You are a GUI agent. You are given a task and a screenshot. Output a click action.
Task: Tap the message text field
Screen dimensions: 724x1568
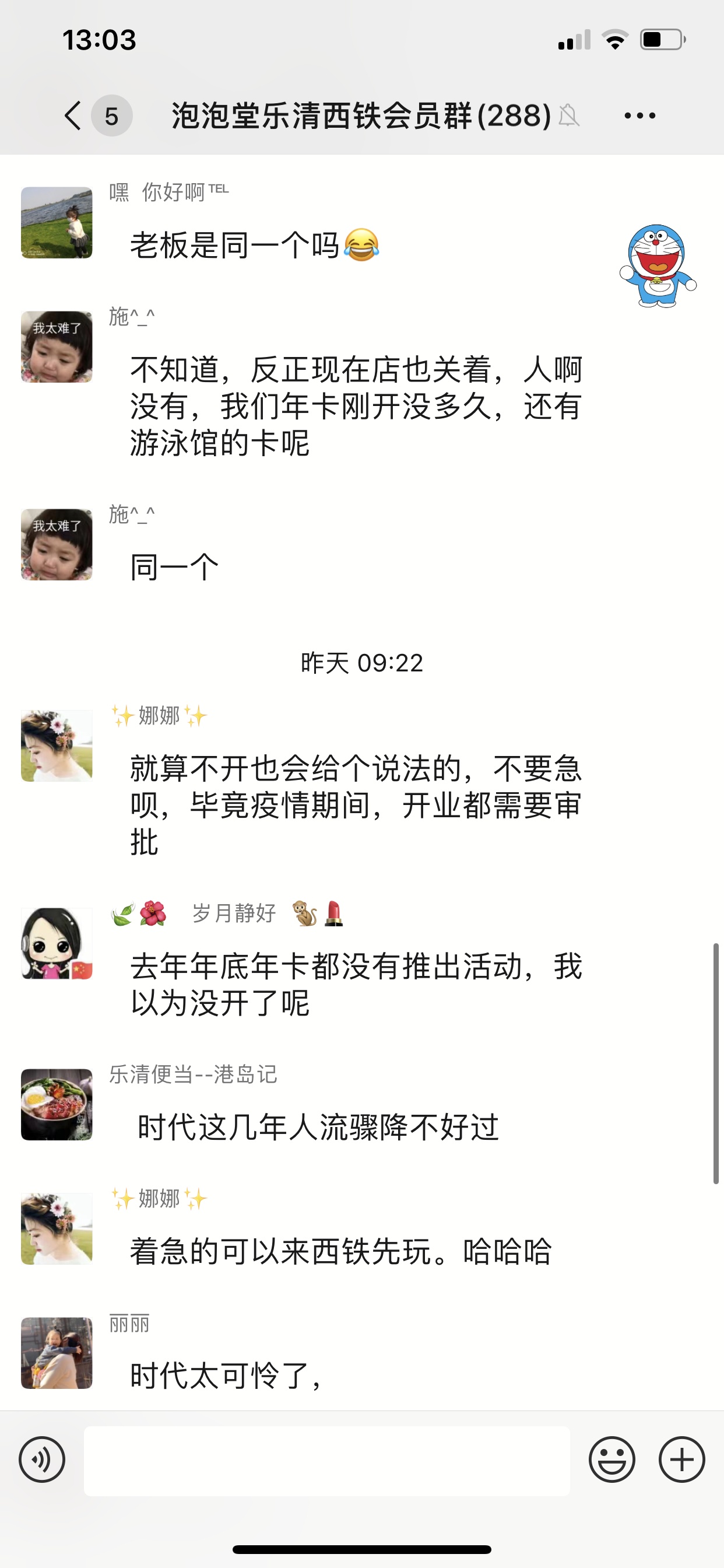326,1461
